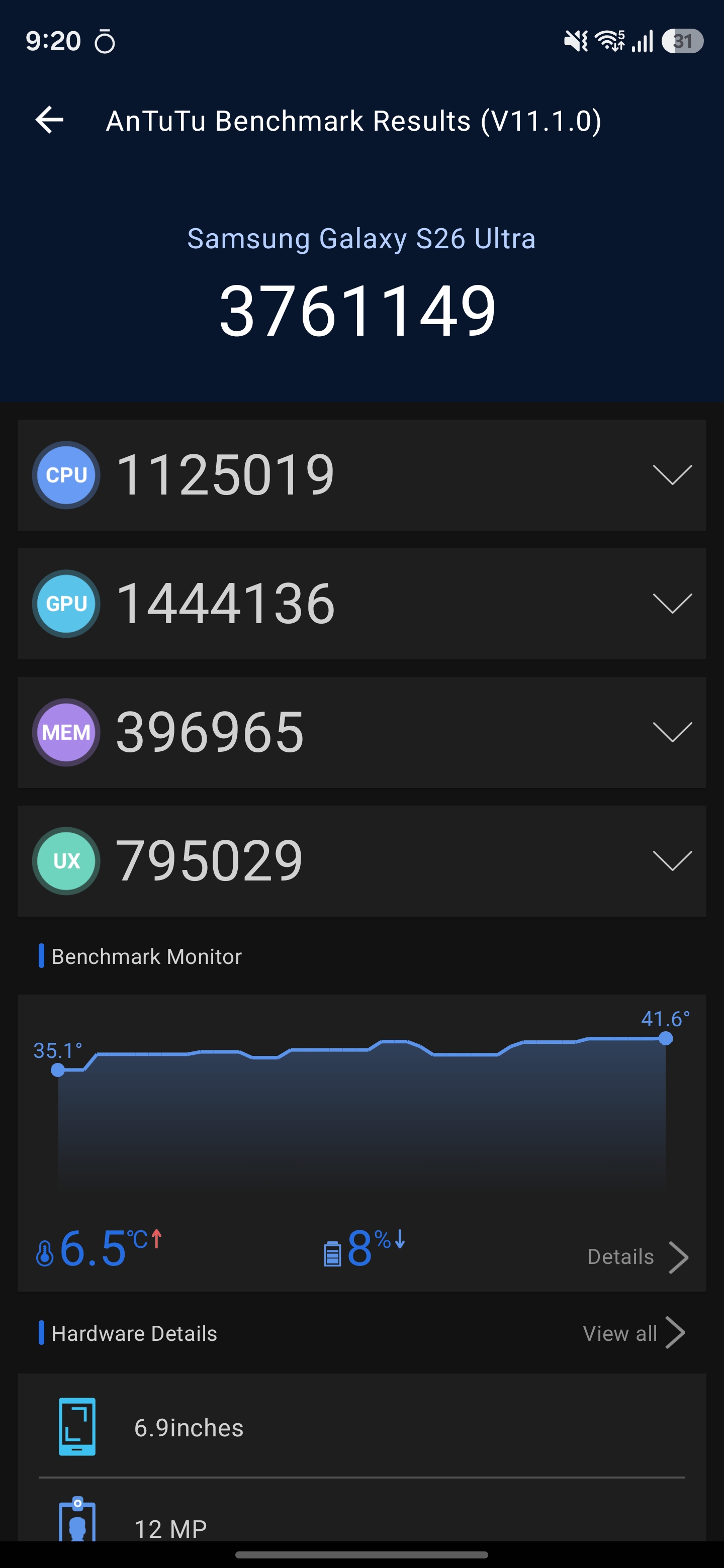This screenshot has width=724, height=1568.
Task: Open the Hardware Details section
Action: (134, 1333)
